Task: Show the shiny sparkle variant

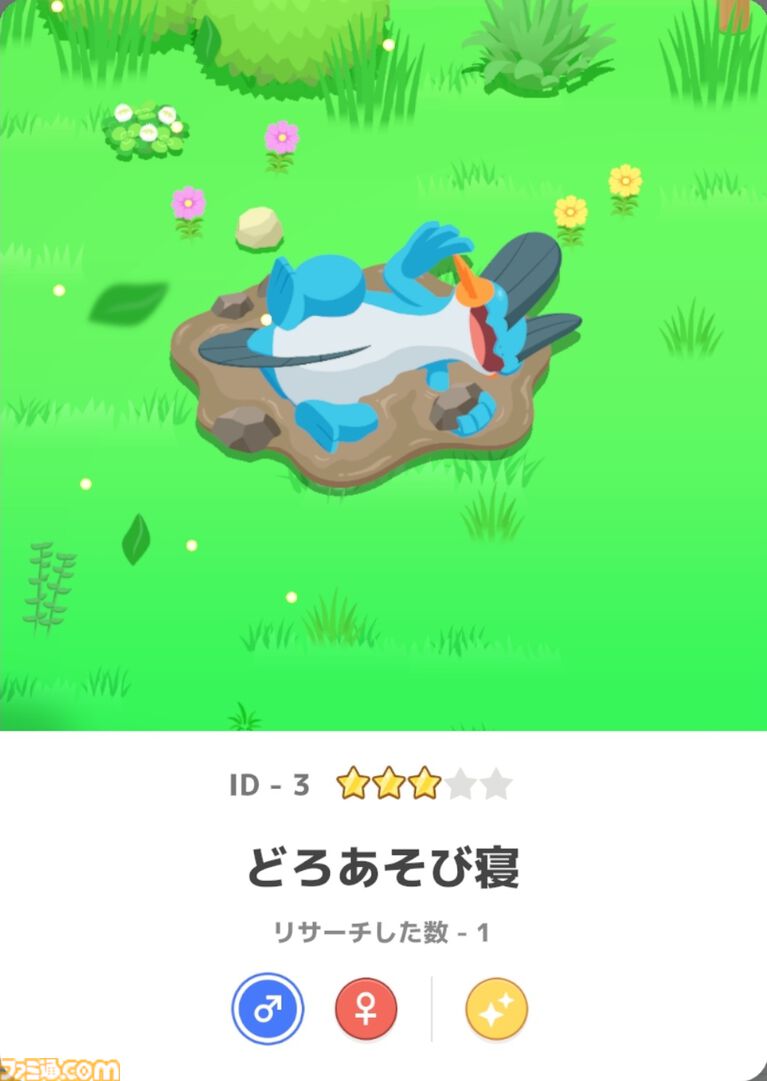Action: pyautogui.click(x=496, y=1008)
